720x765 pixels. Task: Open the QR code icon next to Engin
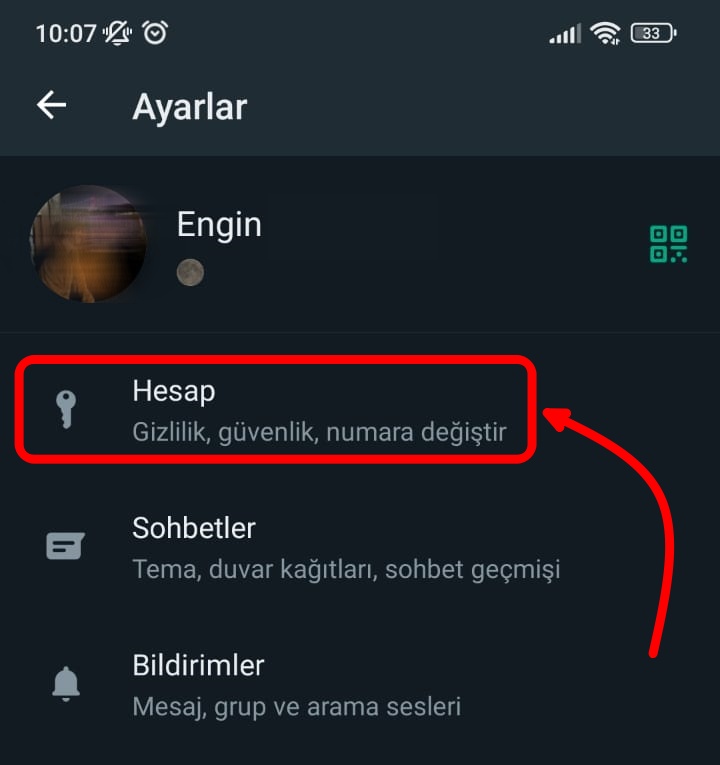pyautogui.click(x=668, y=243)
